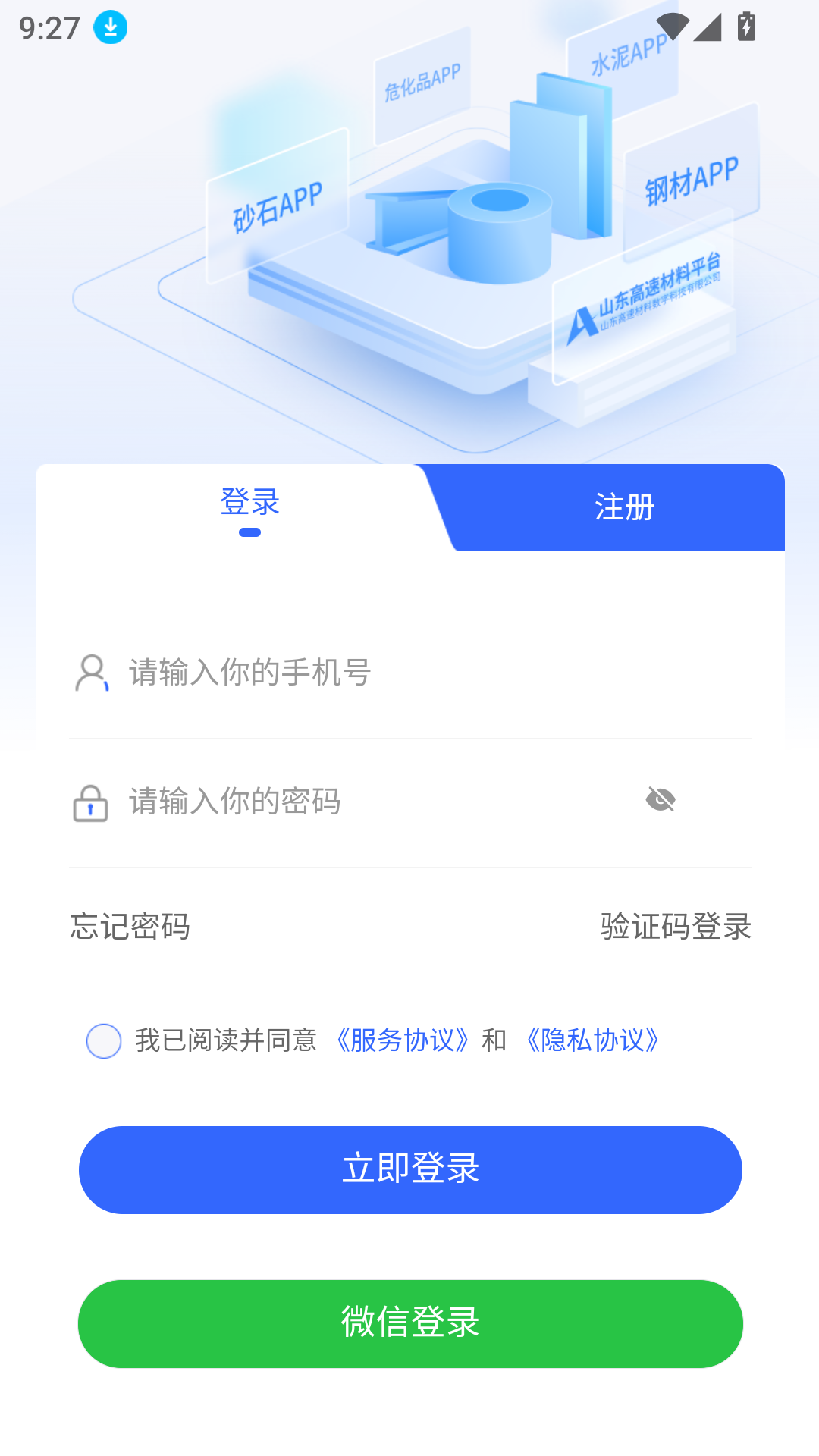Select the 登录 tab

click(250, 502)
